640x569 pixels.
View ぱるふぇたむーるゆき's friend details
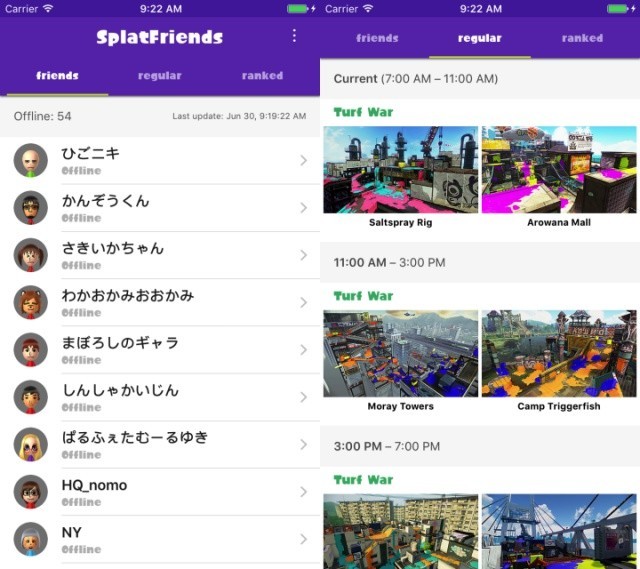160,444
